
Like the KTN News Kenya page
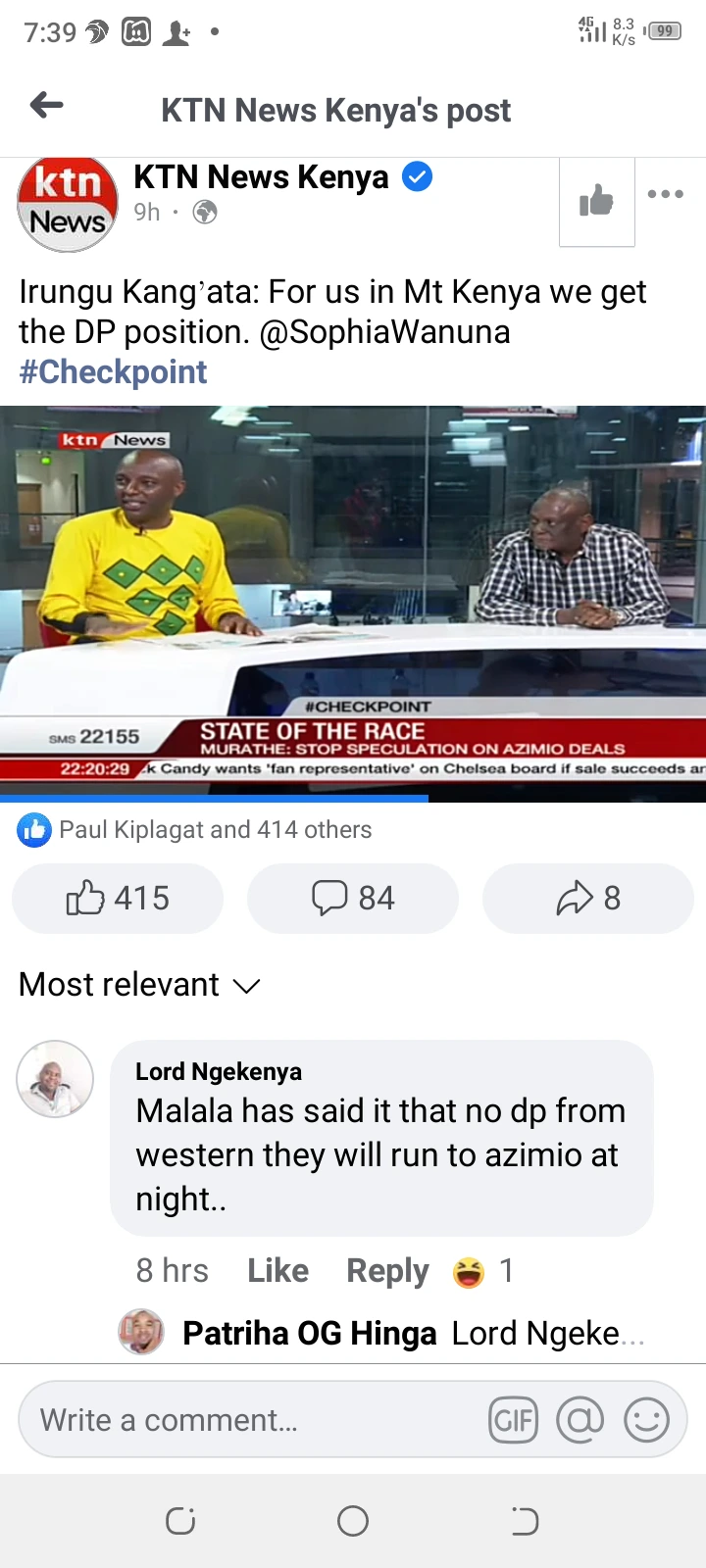point(596,202)
